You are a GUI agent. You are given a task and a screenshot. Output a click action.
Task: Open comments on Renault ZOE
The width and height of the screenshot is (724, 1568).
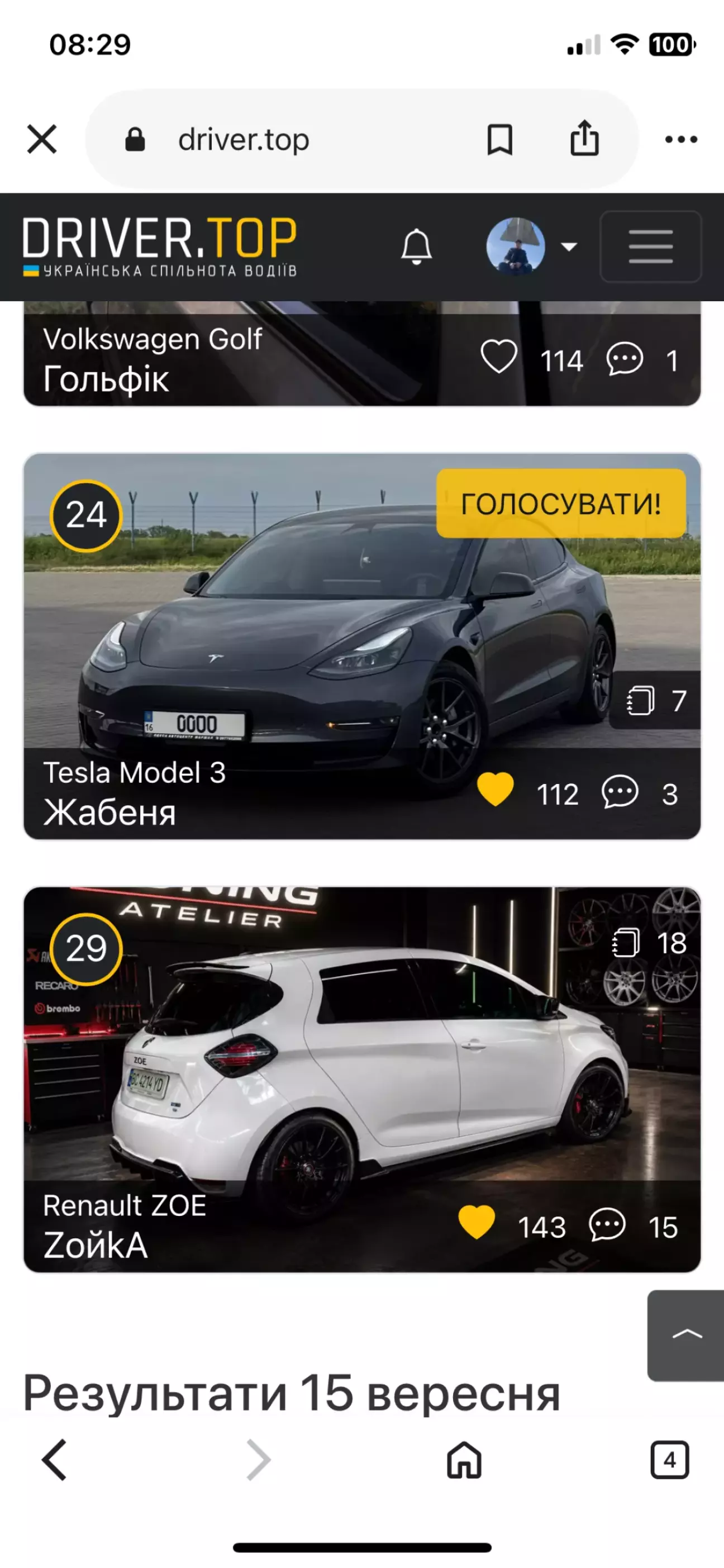coord(607,1225)
